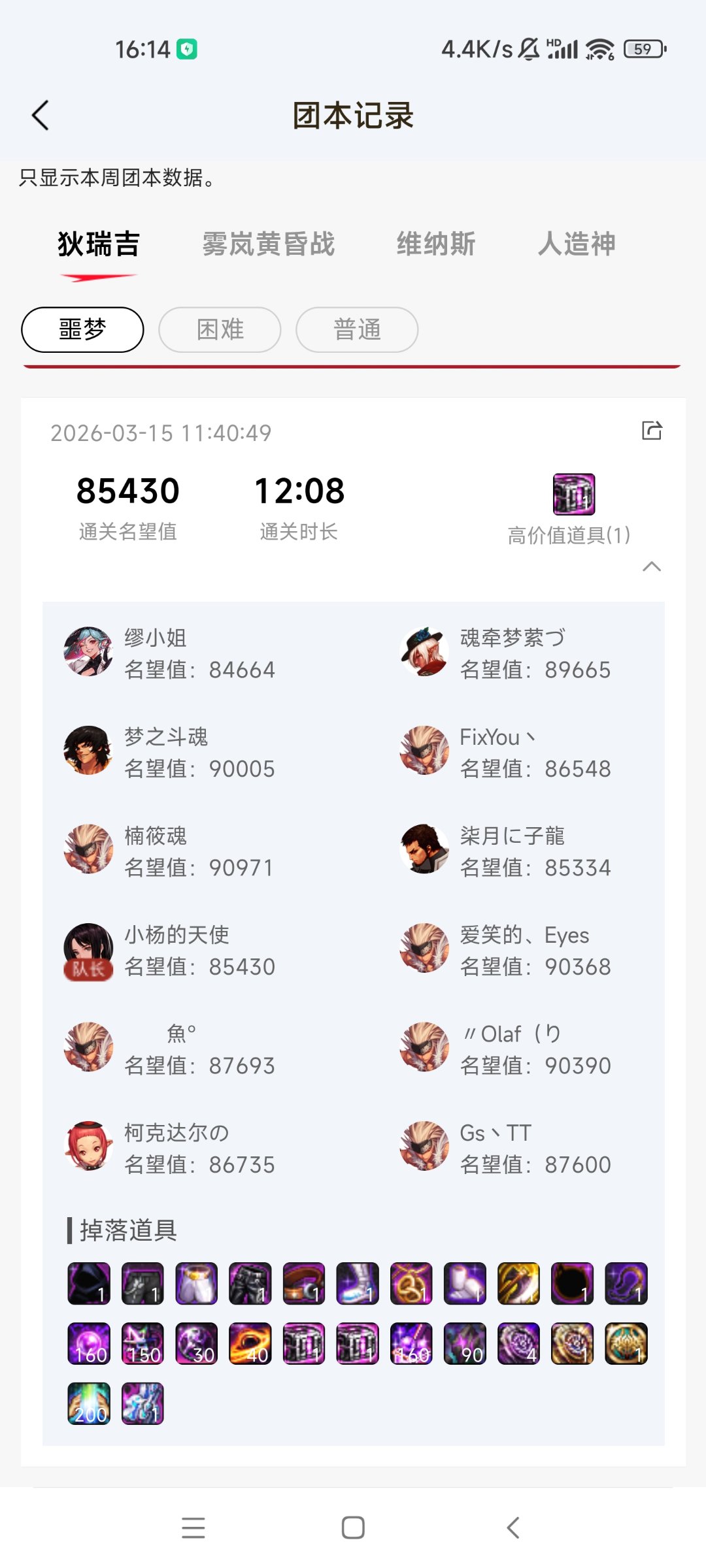Open the 高价值道具 item icon

point(573,494)
